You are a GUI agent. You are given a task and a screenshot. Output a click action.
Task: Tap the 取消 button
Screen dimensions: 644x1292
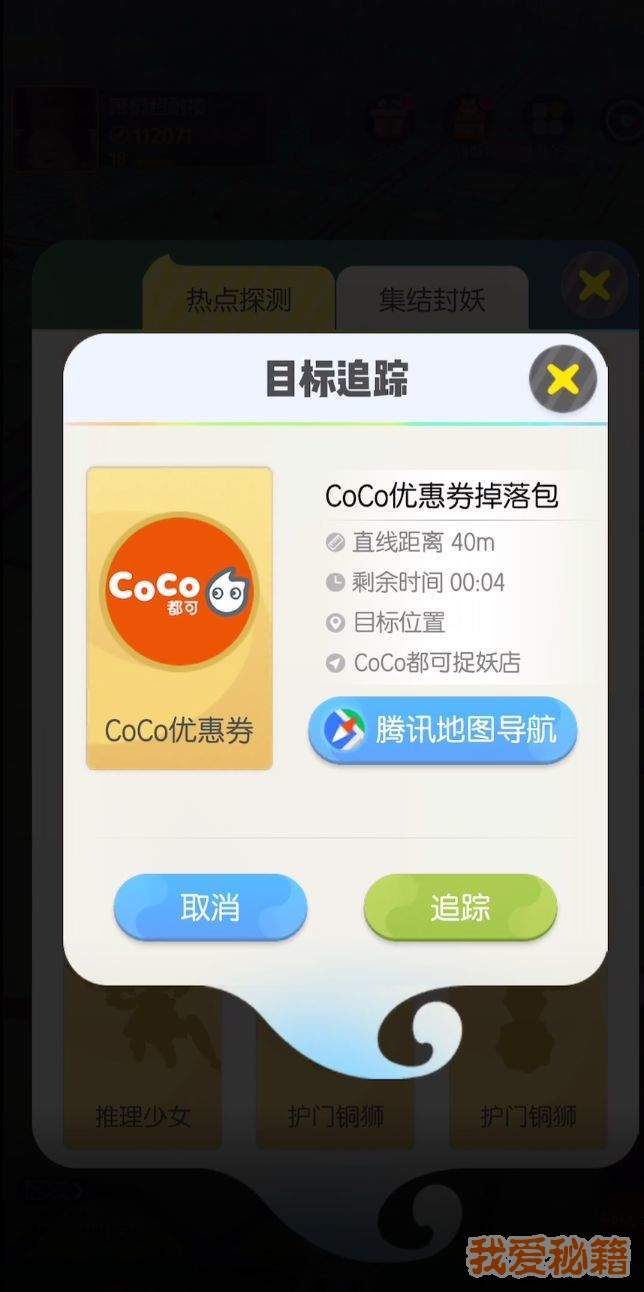(x=209, y=907)
